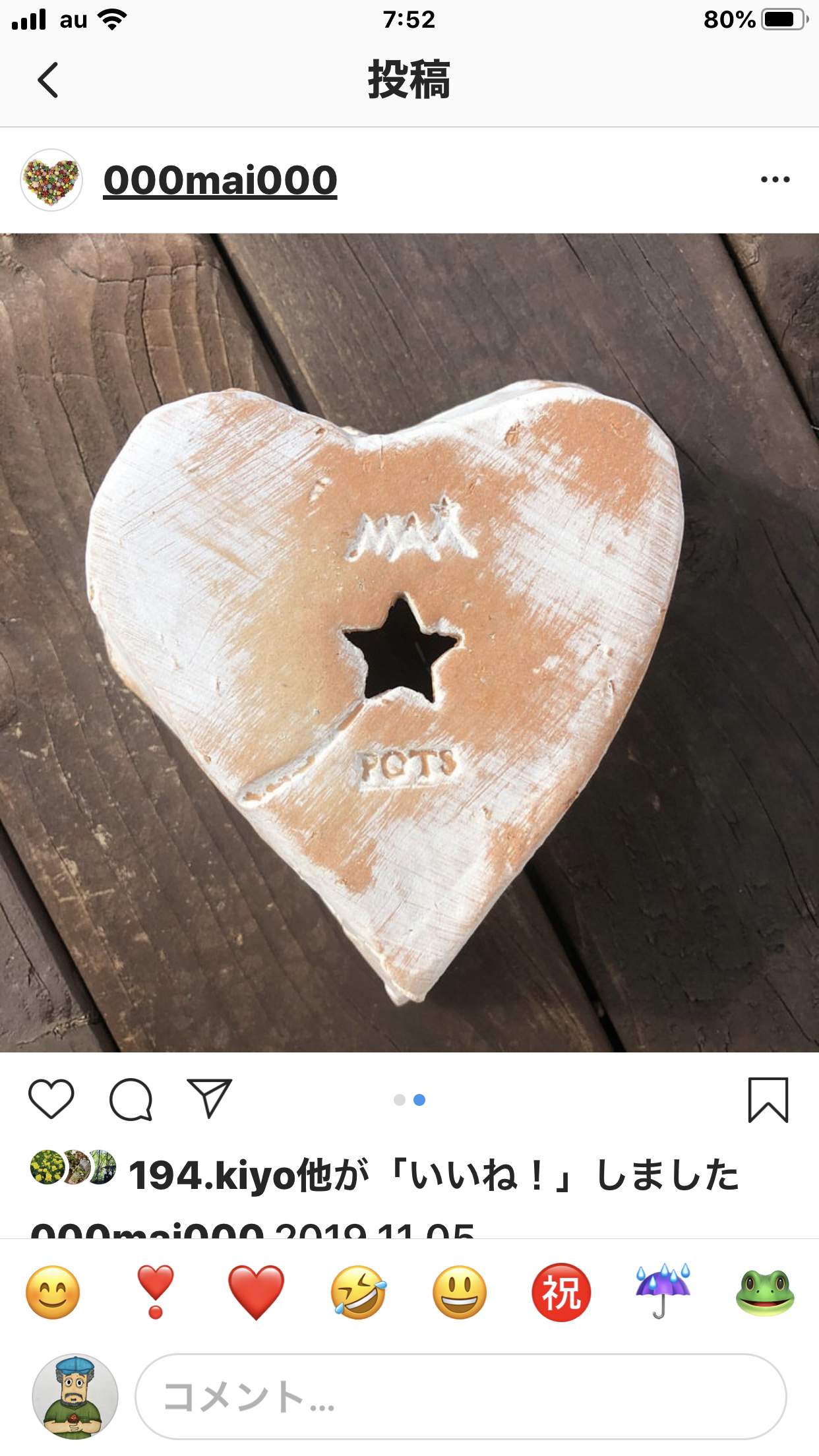Viewport: 819px width, 1456px height.
Task: Insert the frog emoji
Action: pyautogui.click(x=765, y=1292)
